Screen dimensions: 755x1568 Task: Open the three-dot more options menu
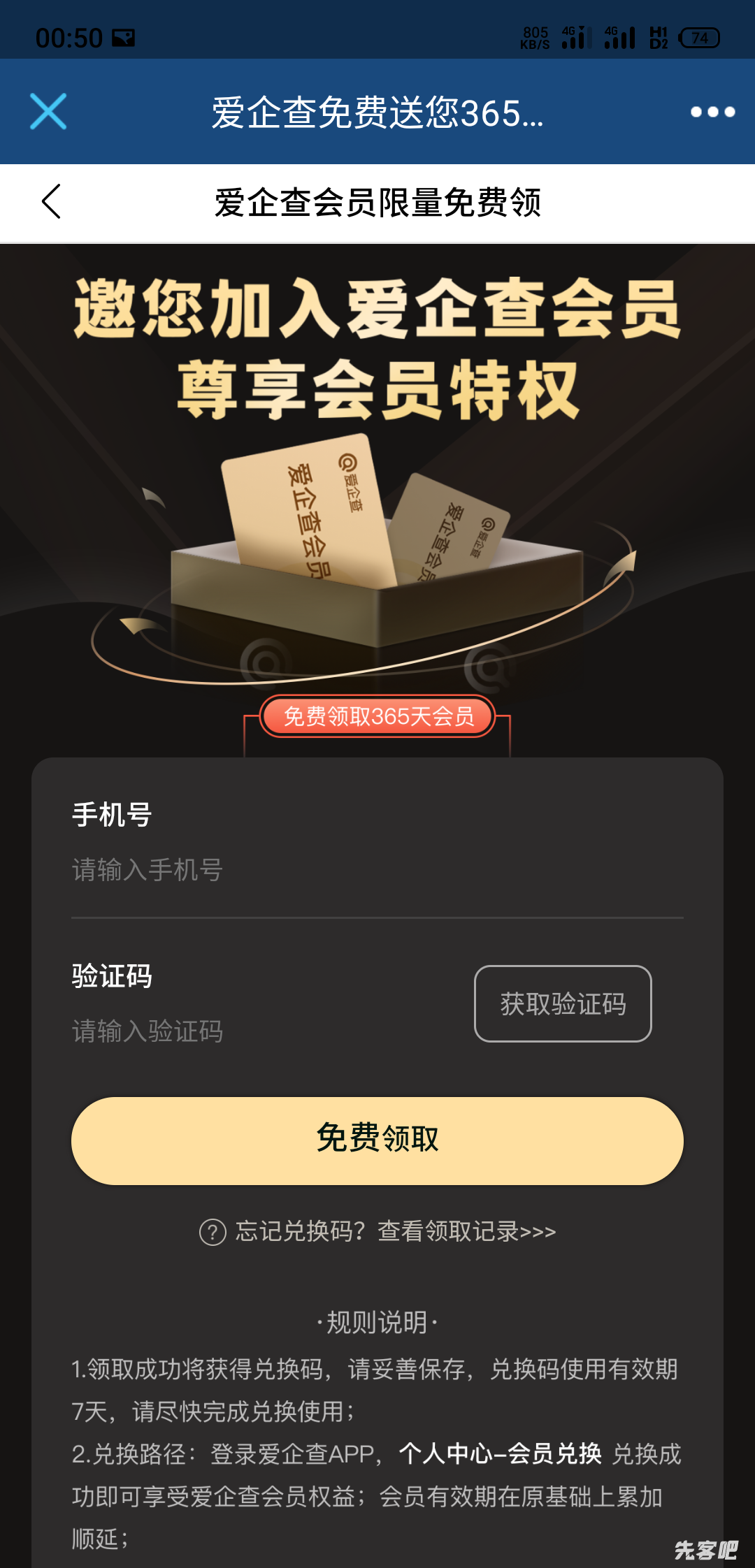(712, 112)
